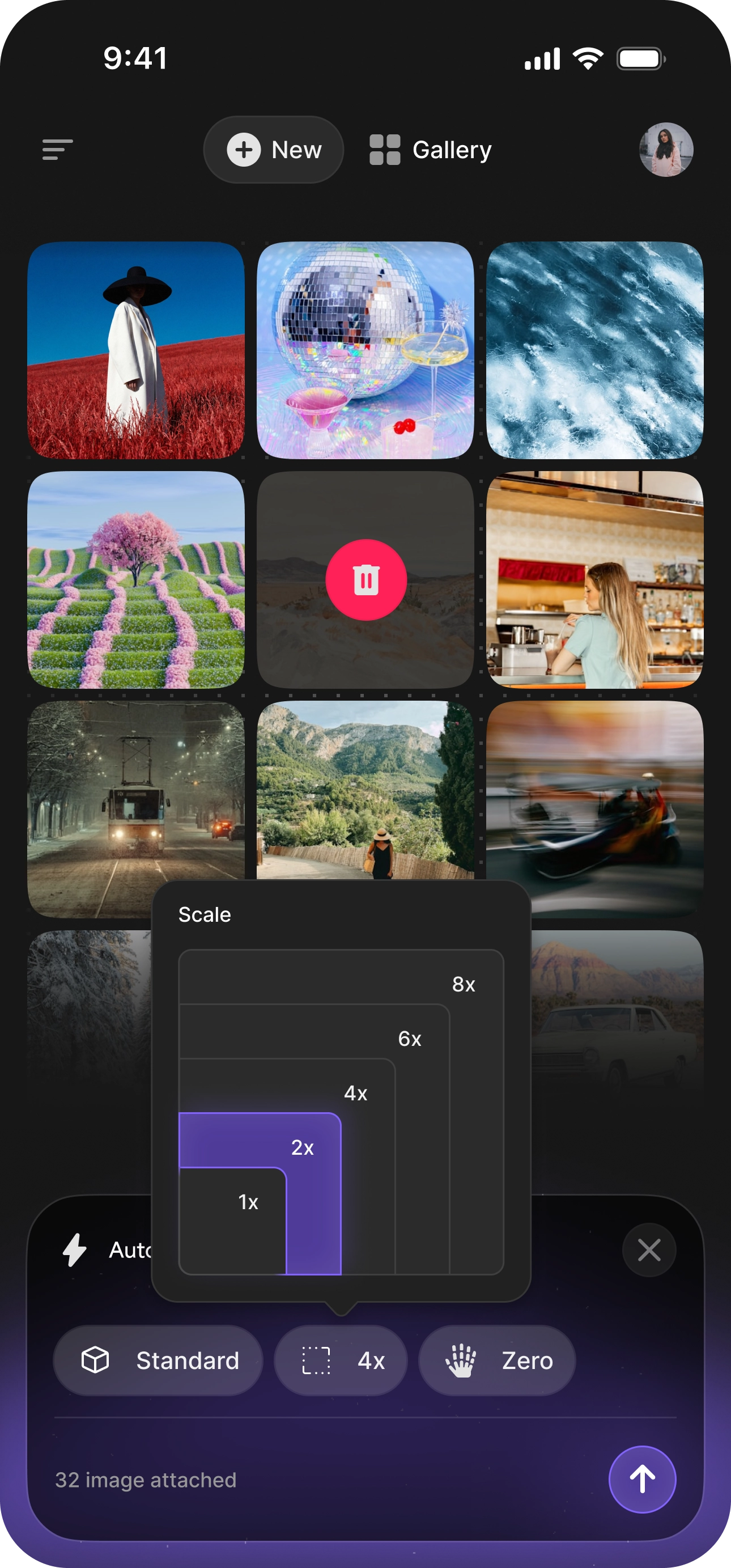Open the Standard model chip
Image resolution: width=731 pixels, height=1568 pixels.
[x=158, y=1361]
